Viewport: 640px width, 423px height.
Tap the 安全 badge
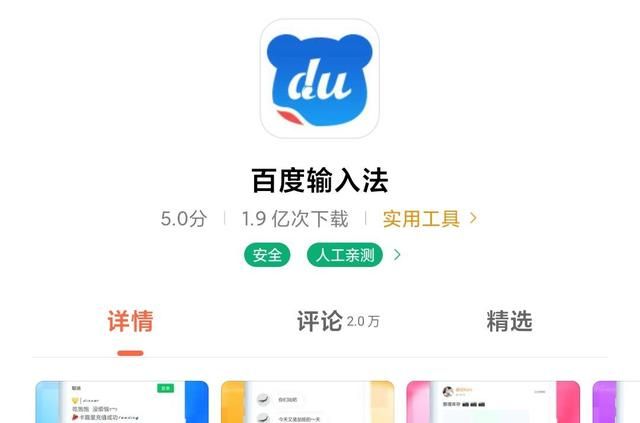point(268,255)
